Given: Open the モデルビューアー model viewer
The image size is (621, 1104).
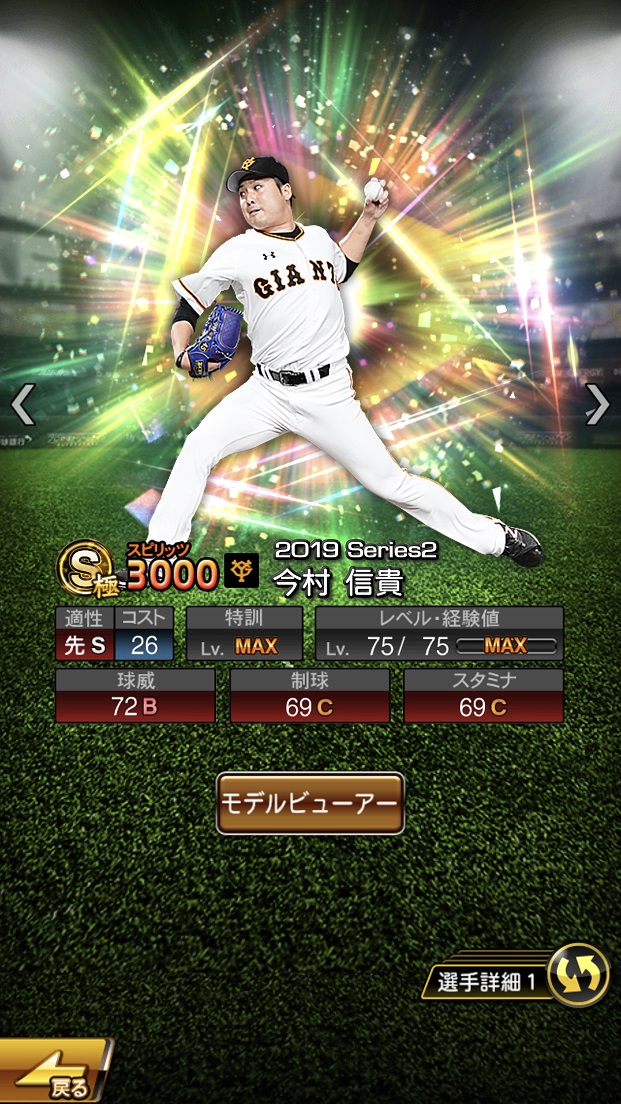Looking at the screenshot, I should [310, 803].
